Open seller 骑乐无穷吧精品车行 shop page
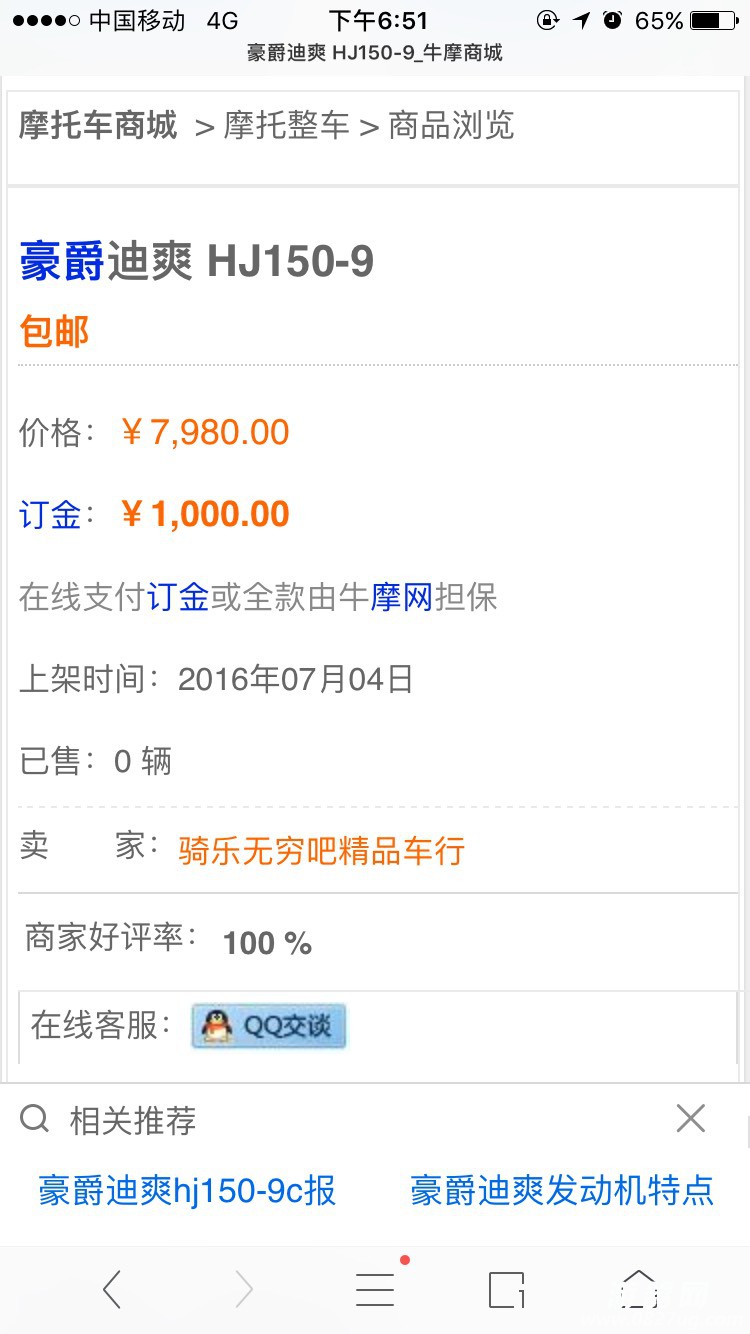This screenshot has width=750, height=1334. [x=321, y=851]
